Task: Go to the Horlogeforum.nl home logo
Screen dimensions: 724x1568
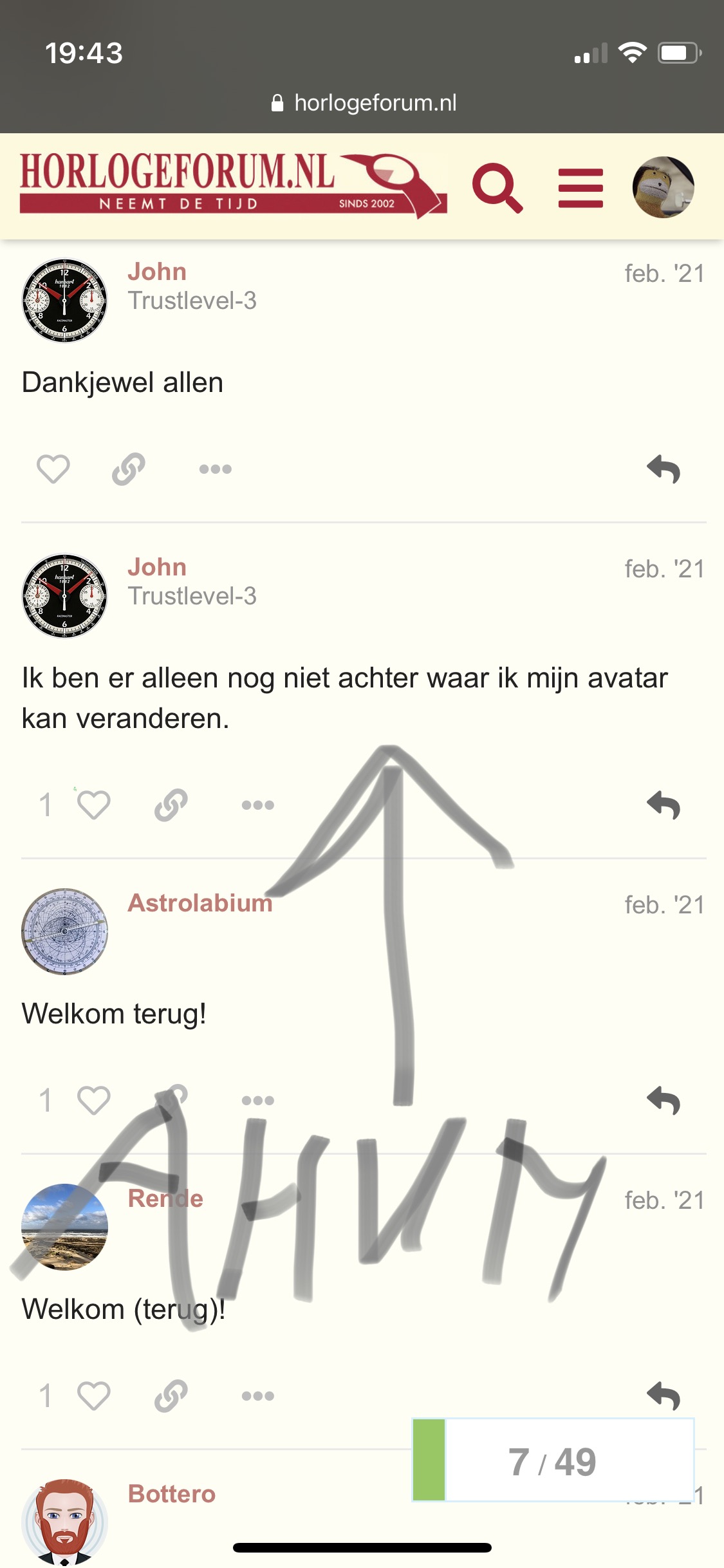Action: tap(233, 185)
